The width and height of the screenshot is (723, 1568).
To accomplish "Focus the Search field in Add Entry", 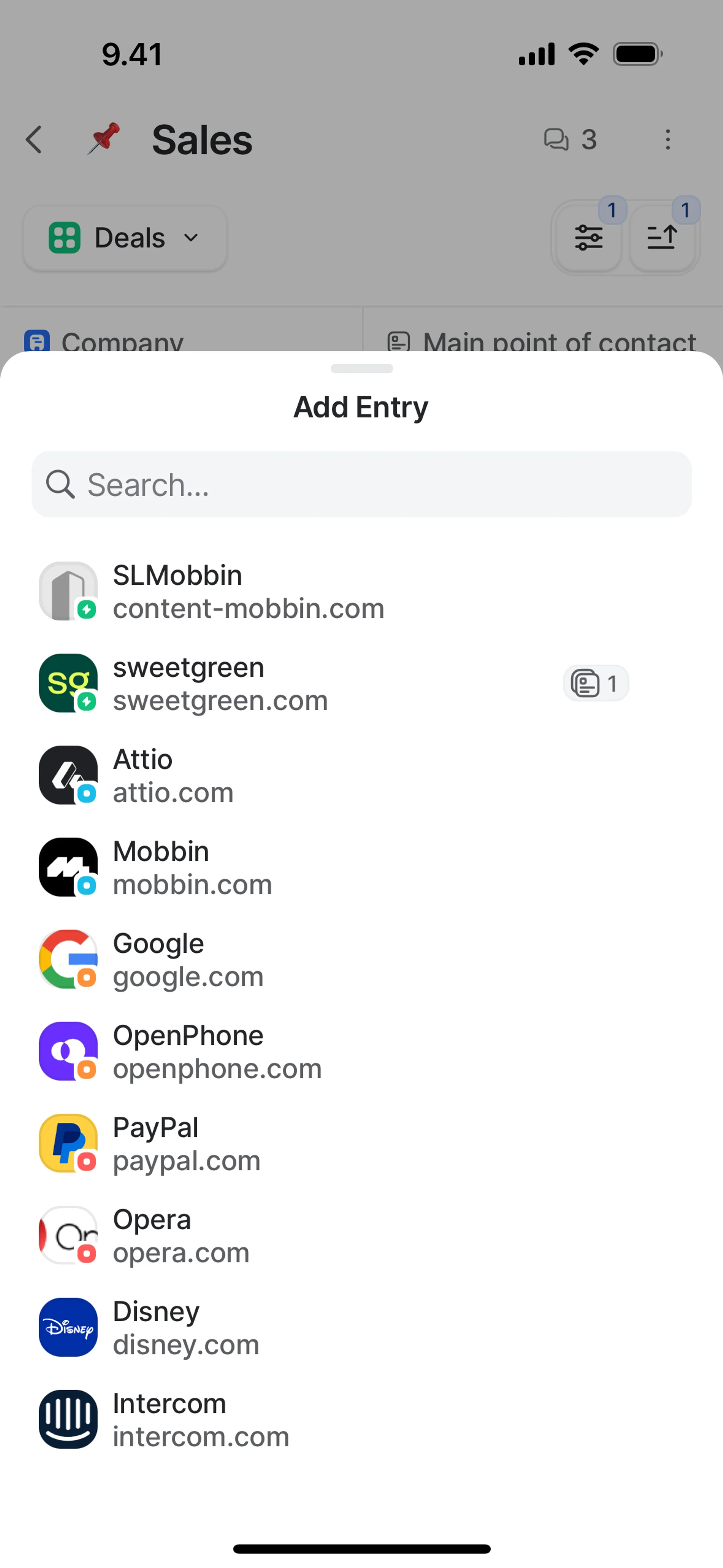I will 361,484.
